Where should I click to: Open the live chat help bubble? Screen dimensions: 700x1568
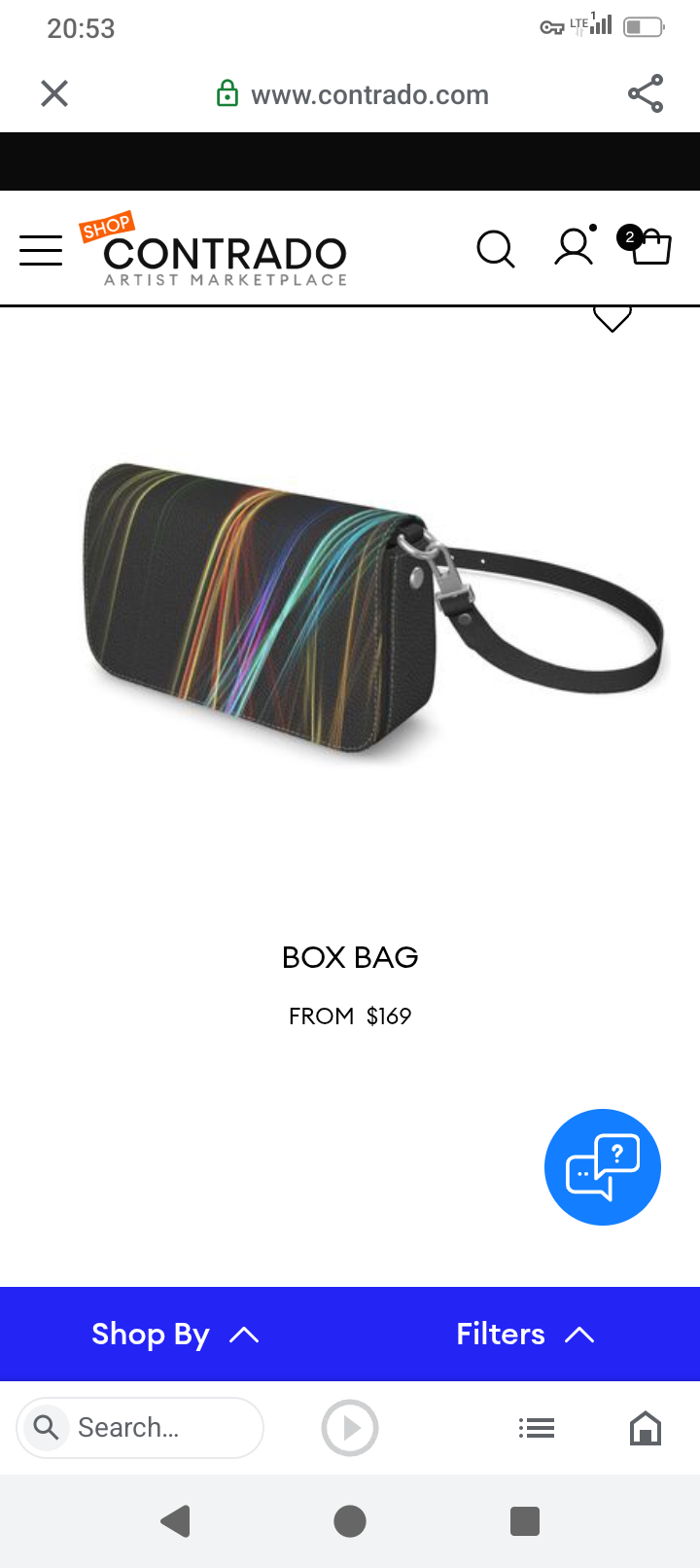click(x=603, y=1167)
